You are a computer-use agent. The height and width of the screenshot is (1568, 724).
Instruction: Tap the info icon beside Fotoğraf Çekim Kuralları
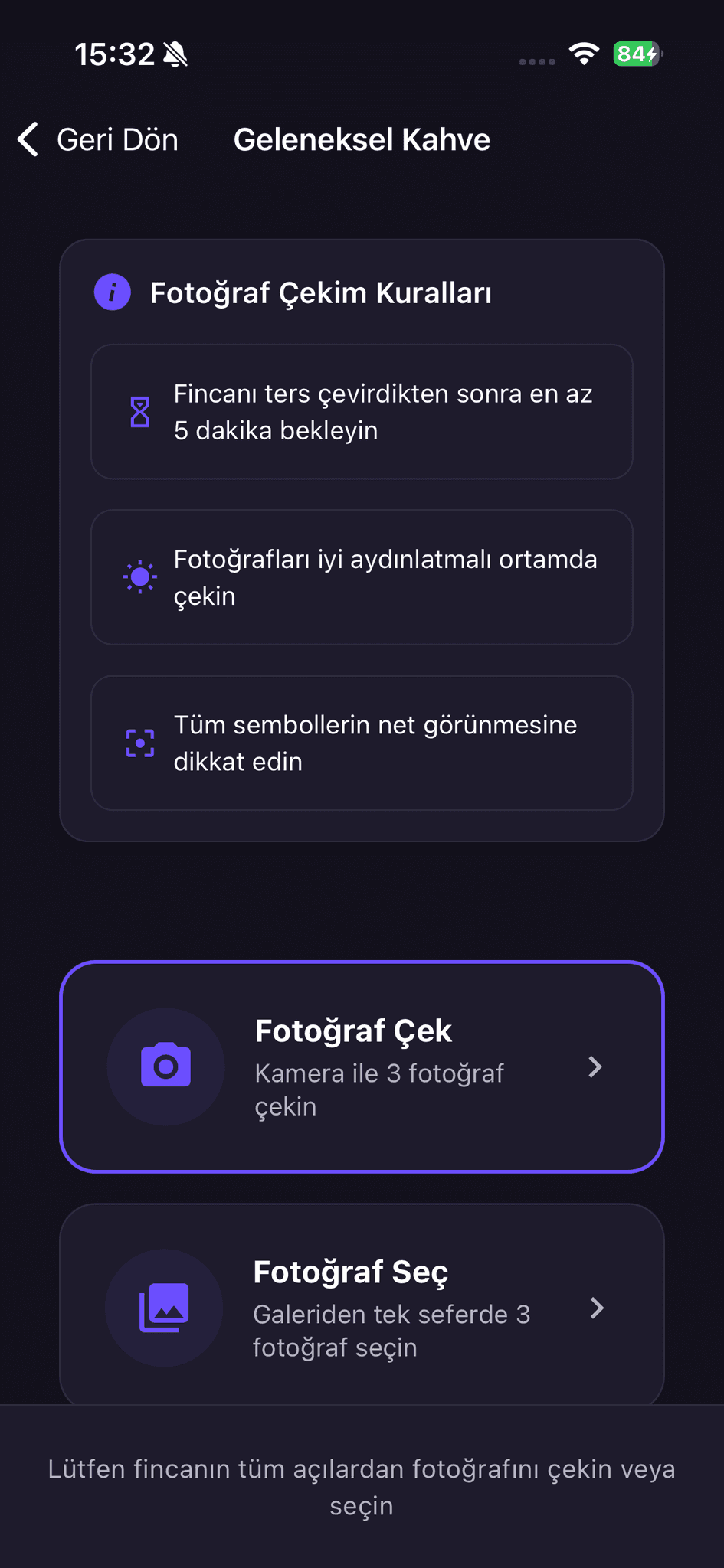coord(112,292)
